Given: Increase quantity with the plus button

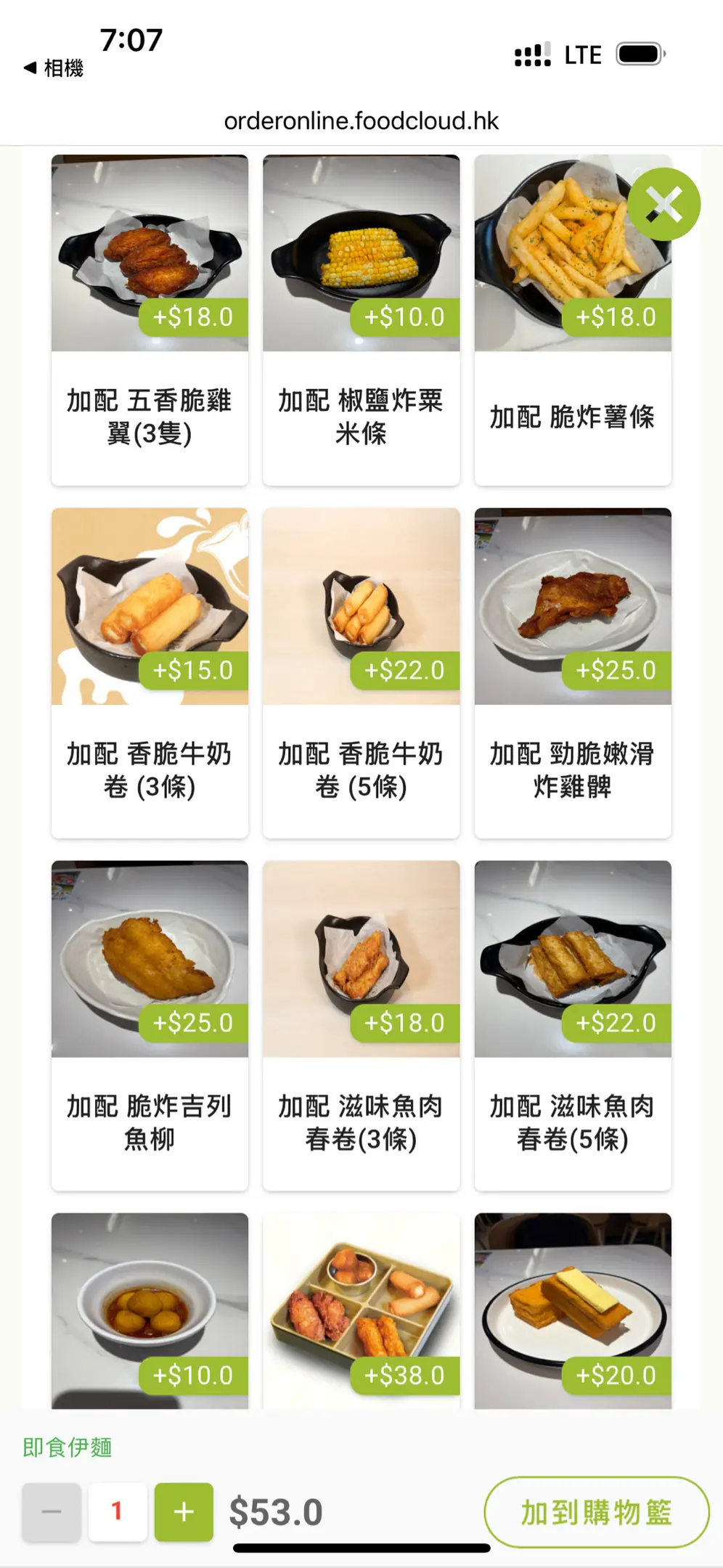Looking at the screenshot, I should pyautogui.click(x=184, y=1511).
